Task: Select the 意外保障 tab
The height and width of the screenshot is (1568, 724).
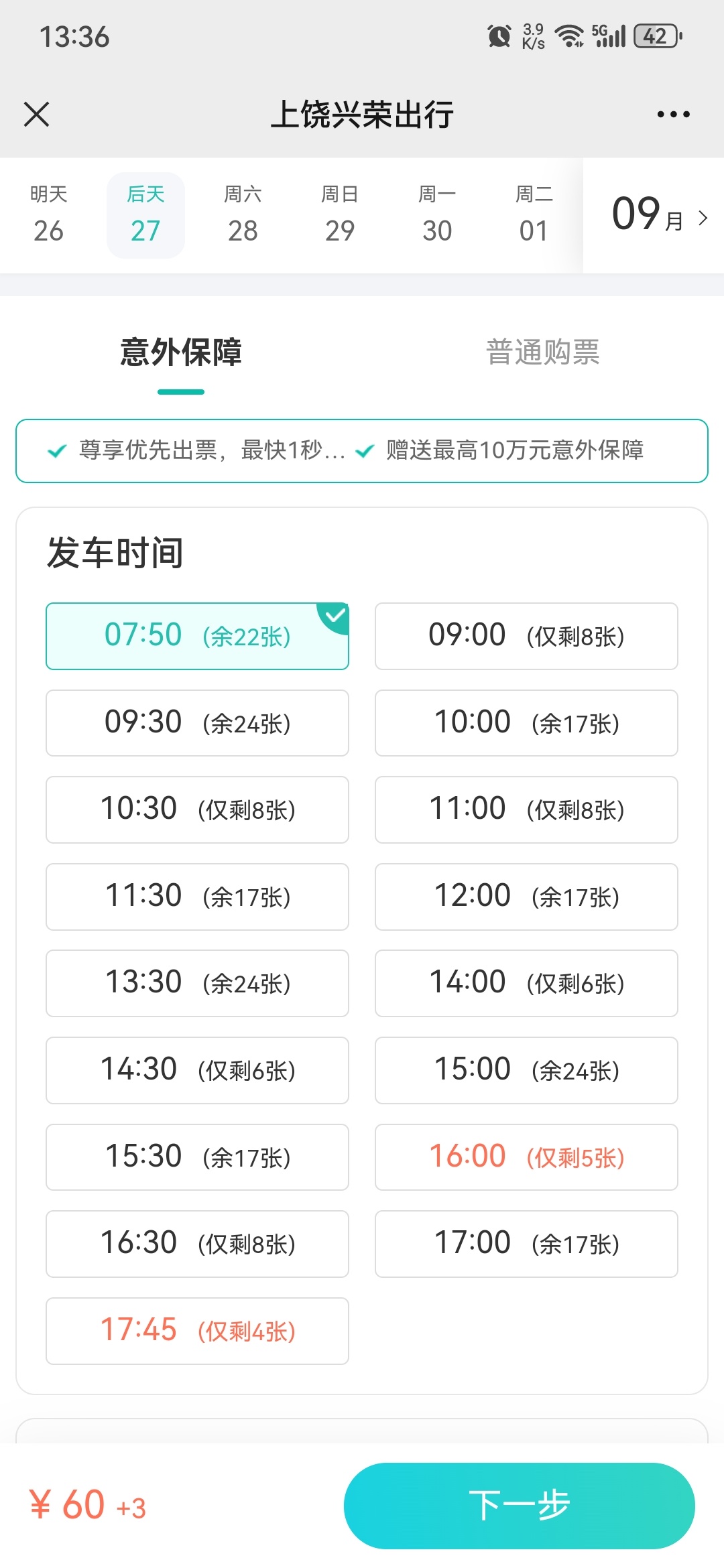Action: point(181,352)
